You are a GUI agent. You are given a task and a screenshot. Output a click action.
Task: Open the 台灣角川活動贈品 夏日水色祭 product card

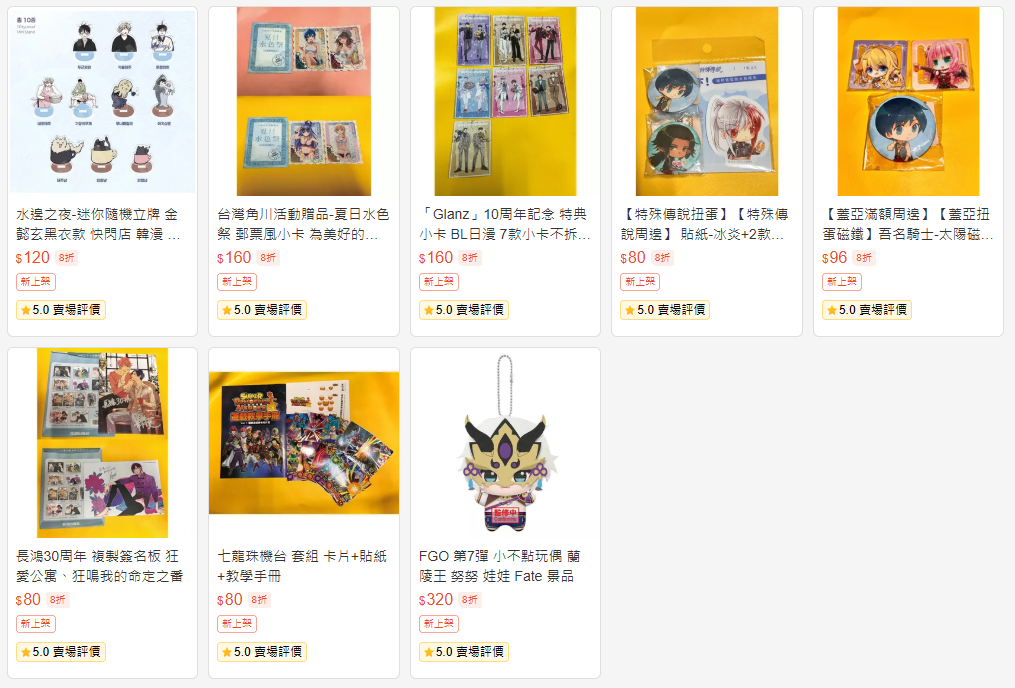303,102
